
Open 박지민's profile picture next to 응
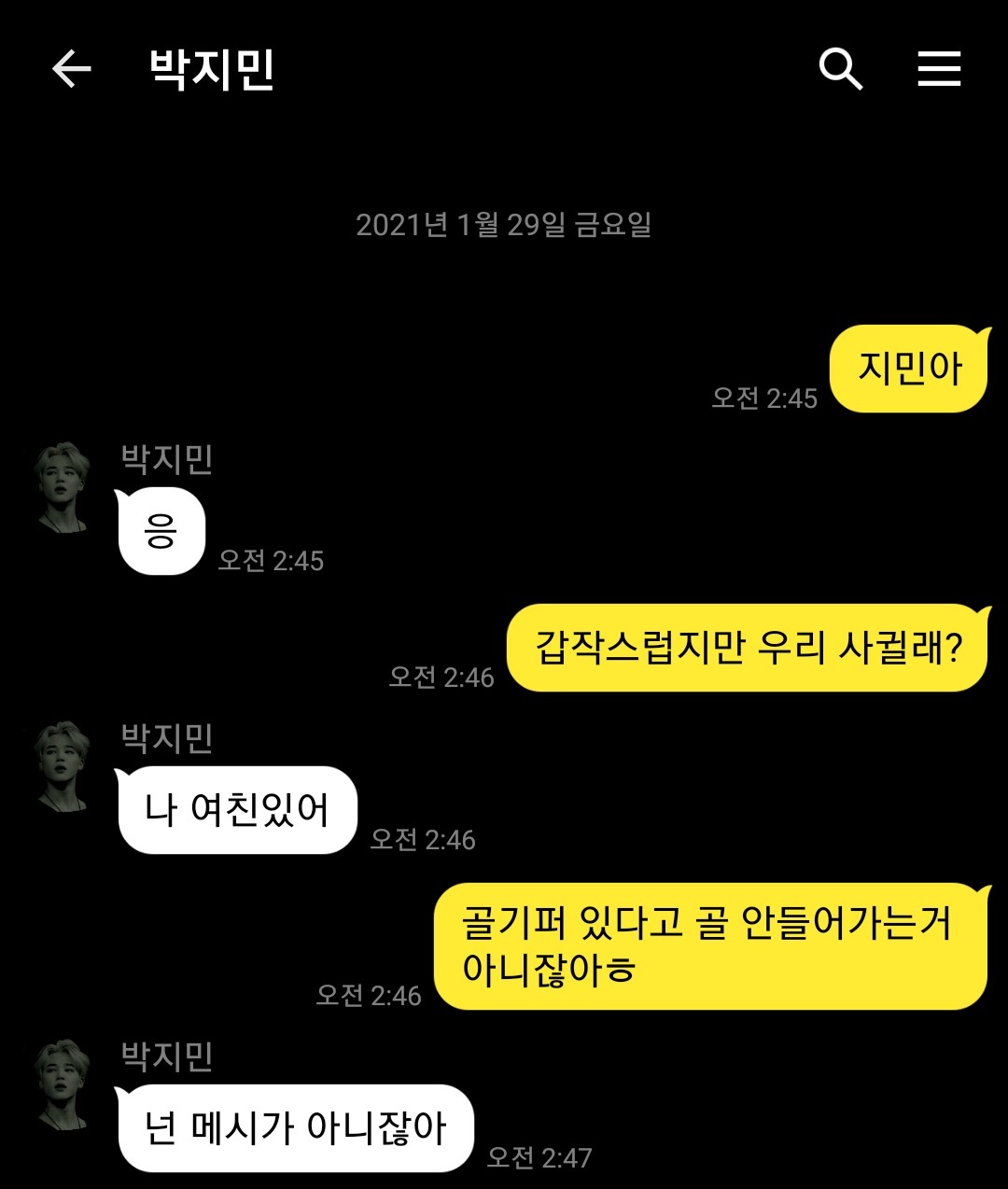tap(63, 487)
